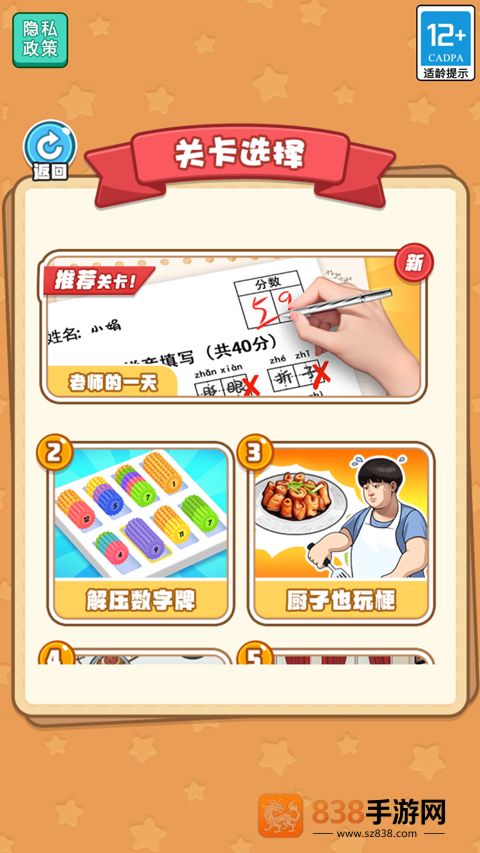Open the partially visible level 4 card

pyautogui.click(x=136, y=655)
